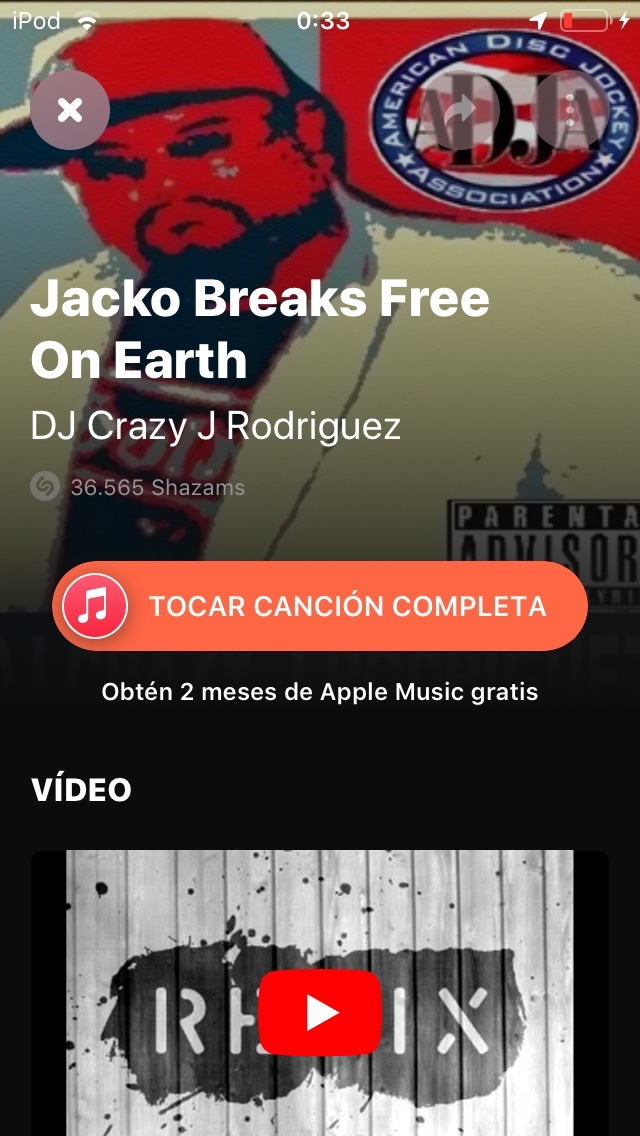Open the three-dot overflow menu
The width and height of the screenshot is (640, 1136).
click(x=569, y=110)
